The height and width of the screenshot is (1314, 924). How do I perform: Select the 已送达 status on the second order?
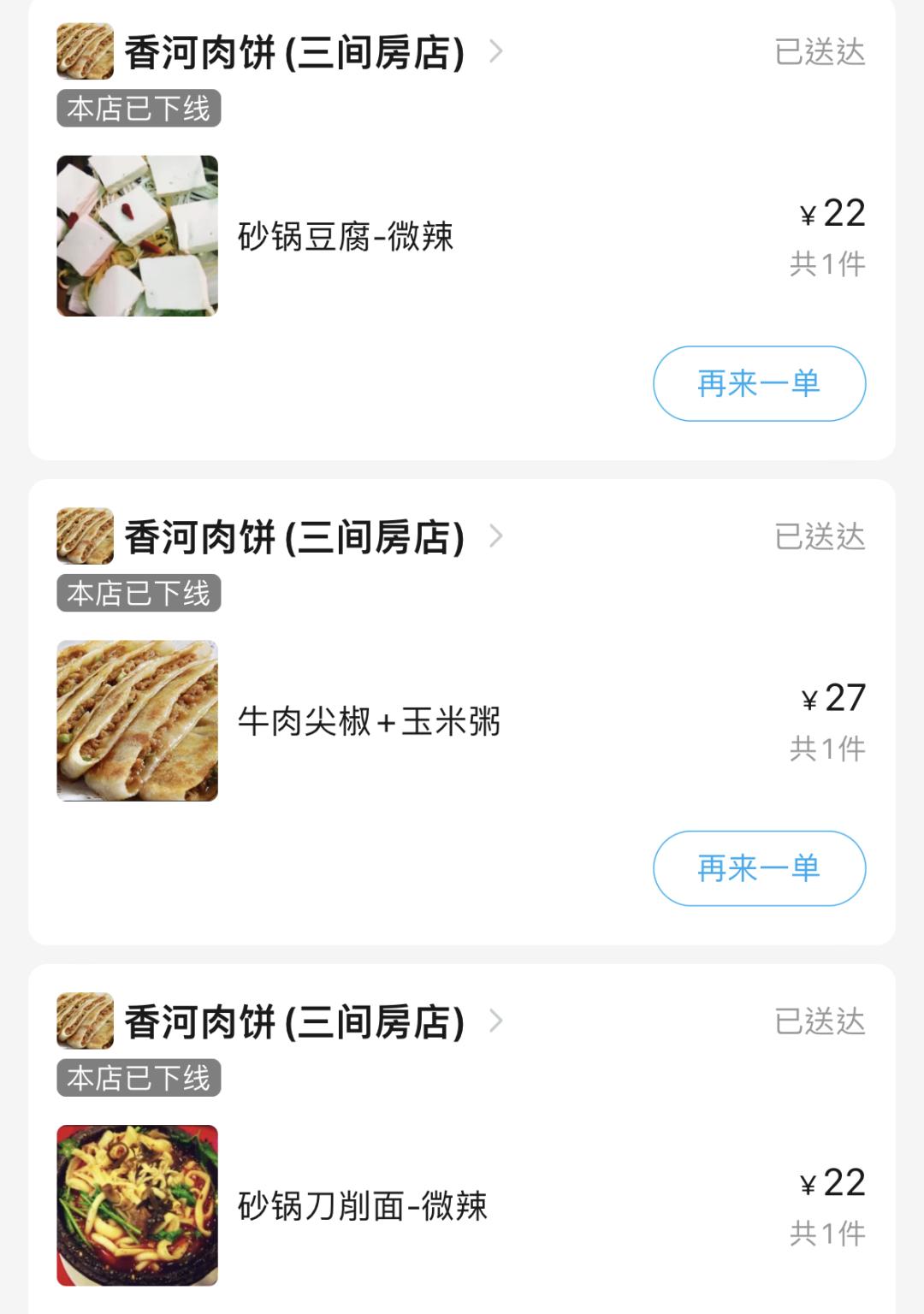point(820,537)
